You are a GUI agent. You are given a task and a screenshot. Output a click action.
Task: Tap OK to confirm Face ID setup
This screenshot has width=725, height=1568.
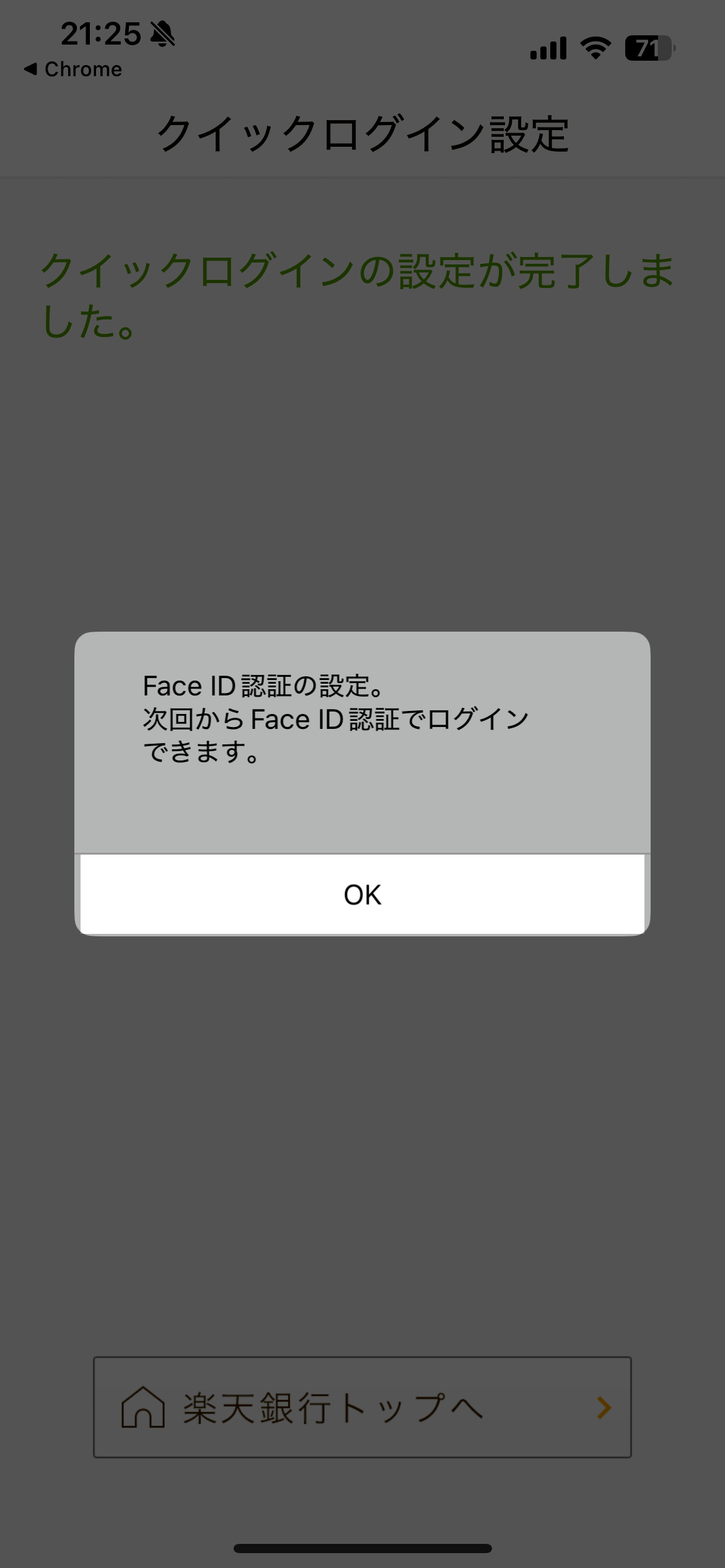362,894
